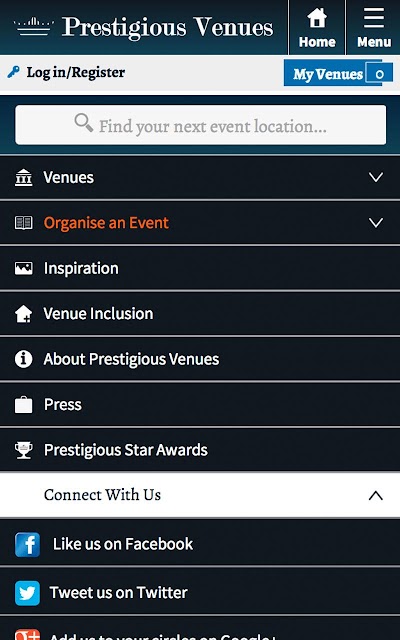Screen dimensions: 400x640
Task: Toggle the Menu hamburger button
Action: click(373, 27)
